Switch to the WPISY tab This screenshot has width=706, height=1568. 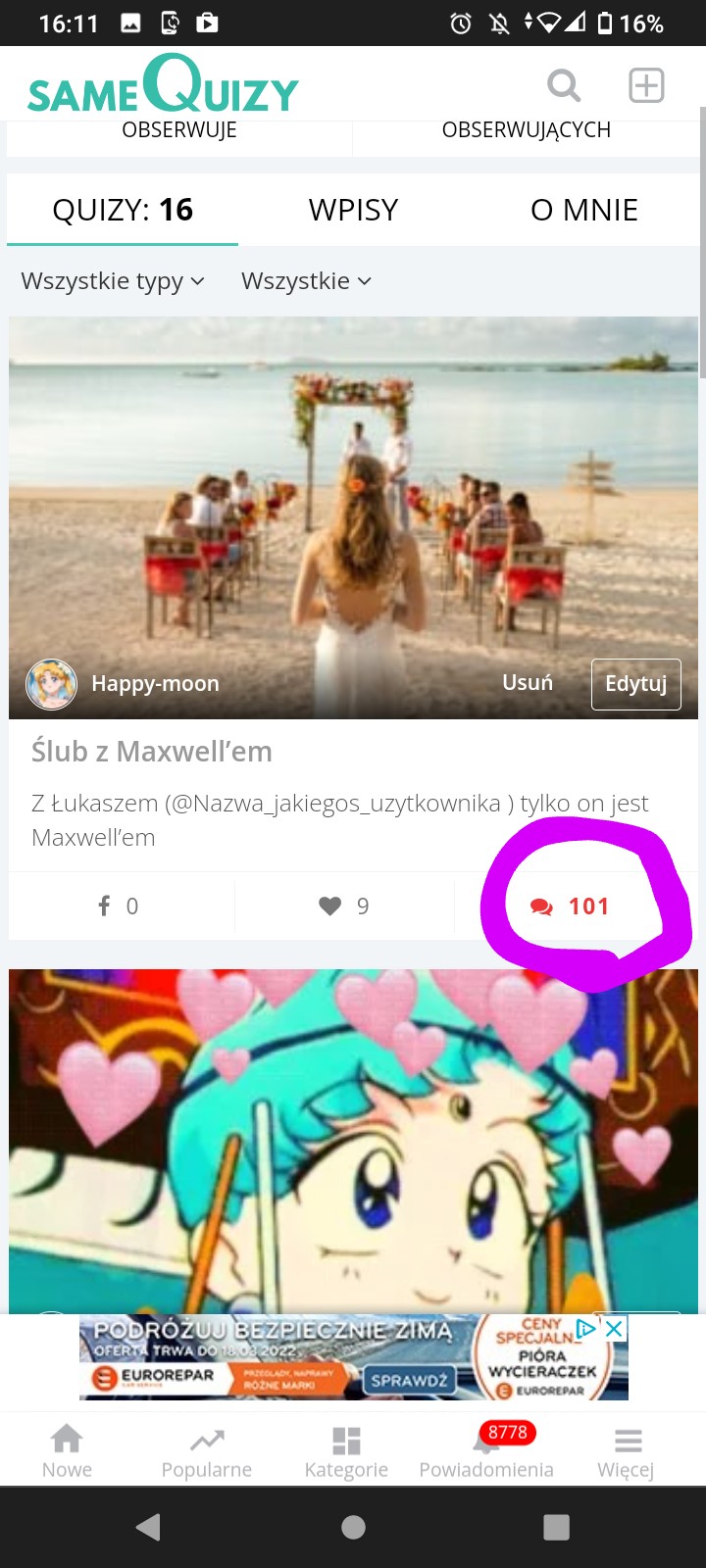click(x=353, y=210)
